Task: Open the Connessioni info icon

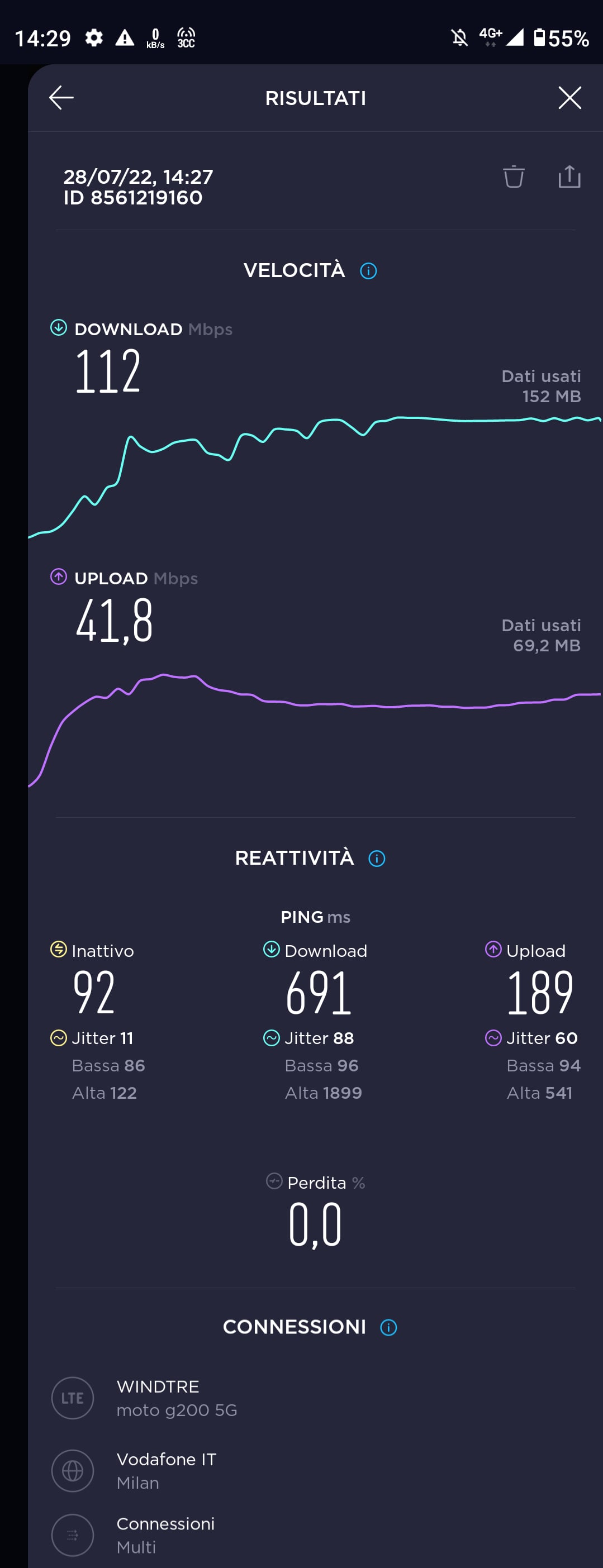Action: pos(388,1327)
